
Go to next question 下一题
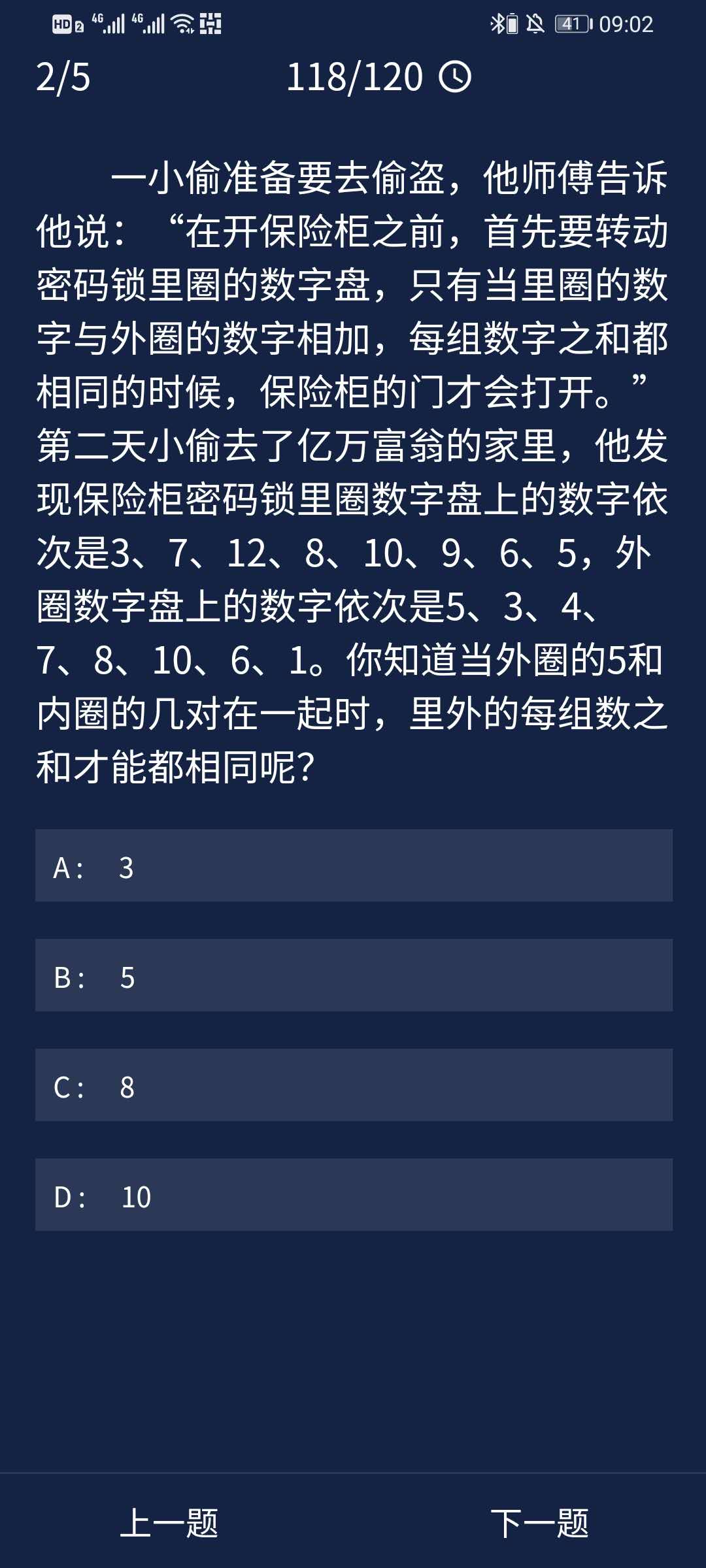coord(540,1524)
